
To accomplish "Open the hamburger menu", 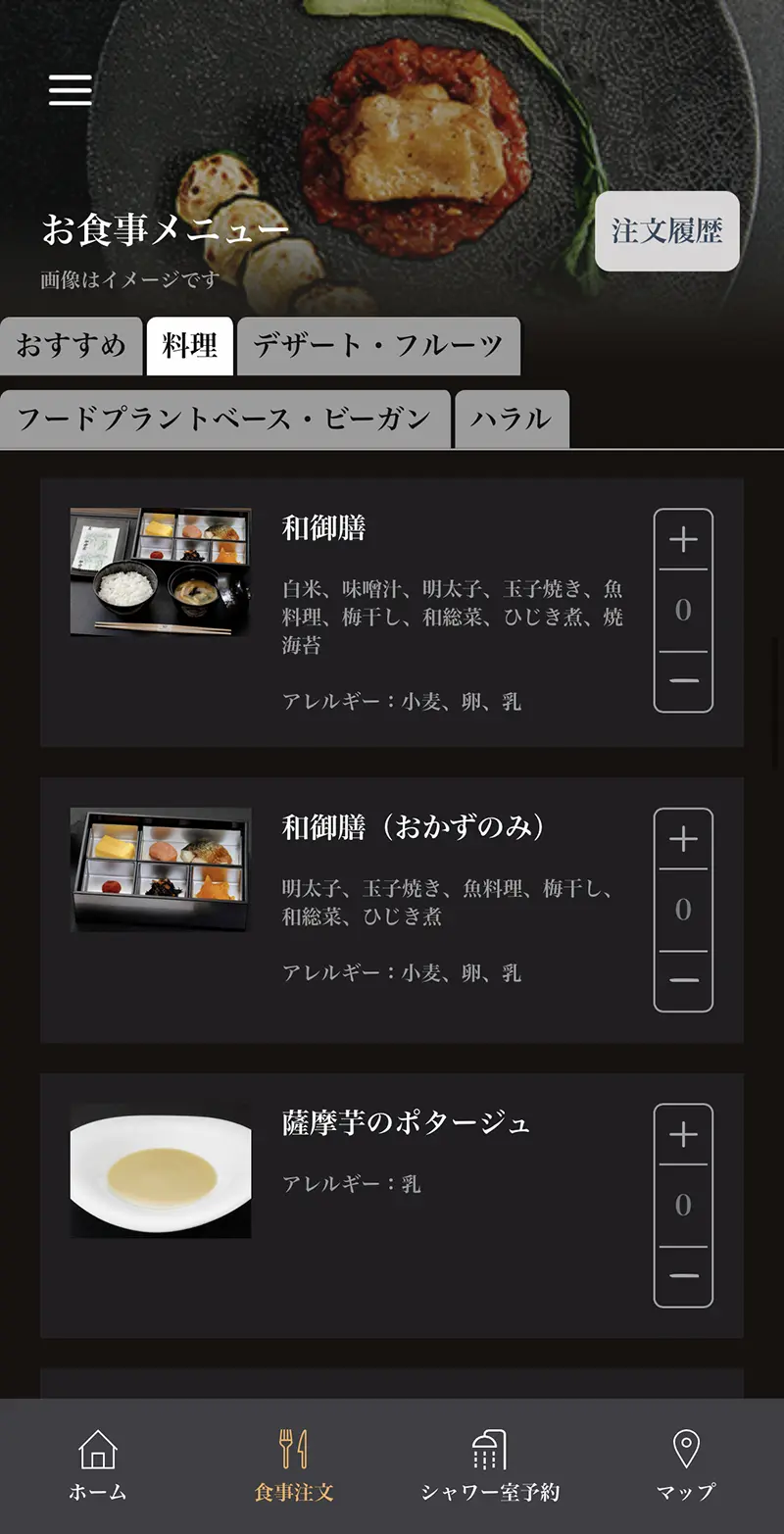I will [71, 90].
